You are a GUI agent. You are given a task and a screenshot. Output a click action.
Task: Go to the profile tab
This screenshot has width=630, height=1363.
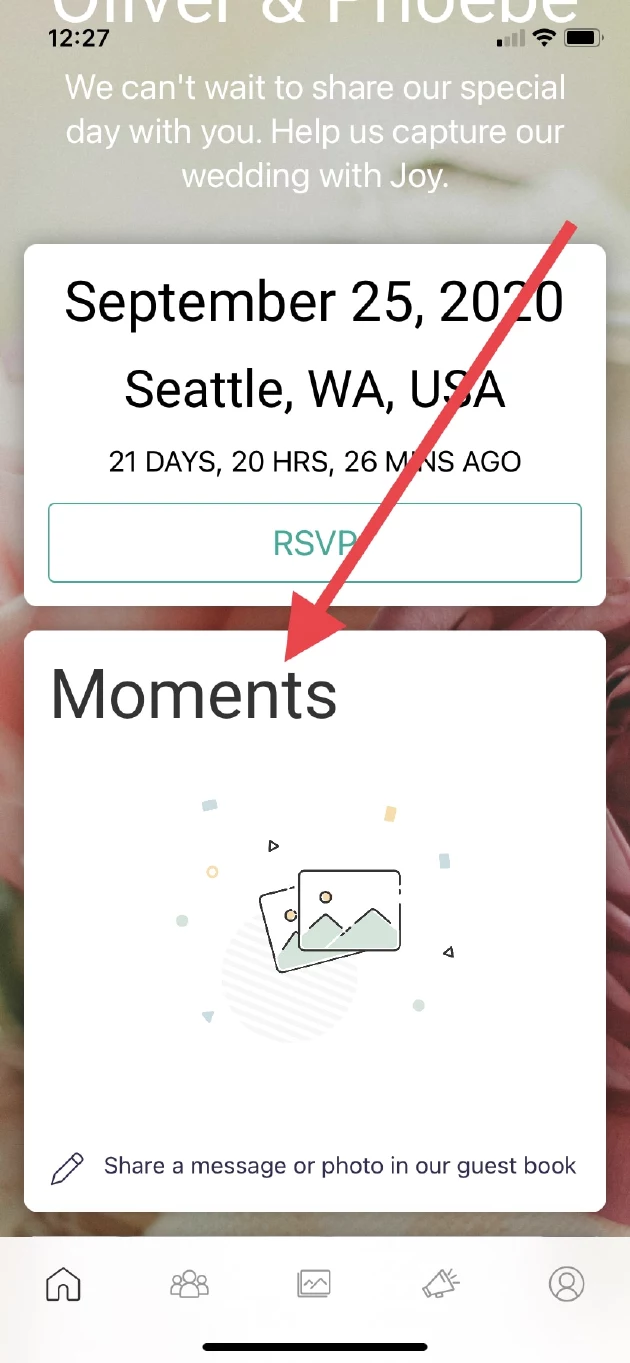point(566,1283)
